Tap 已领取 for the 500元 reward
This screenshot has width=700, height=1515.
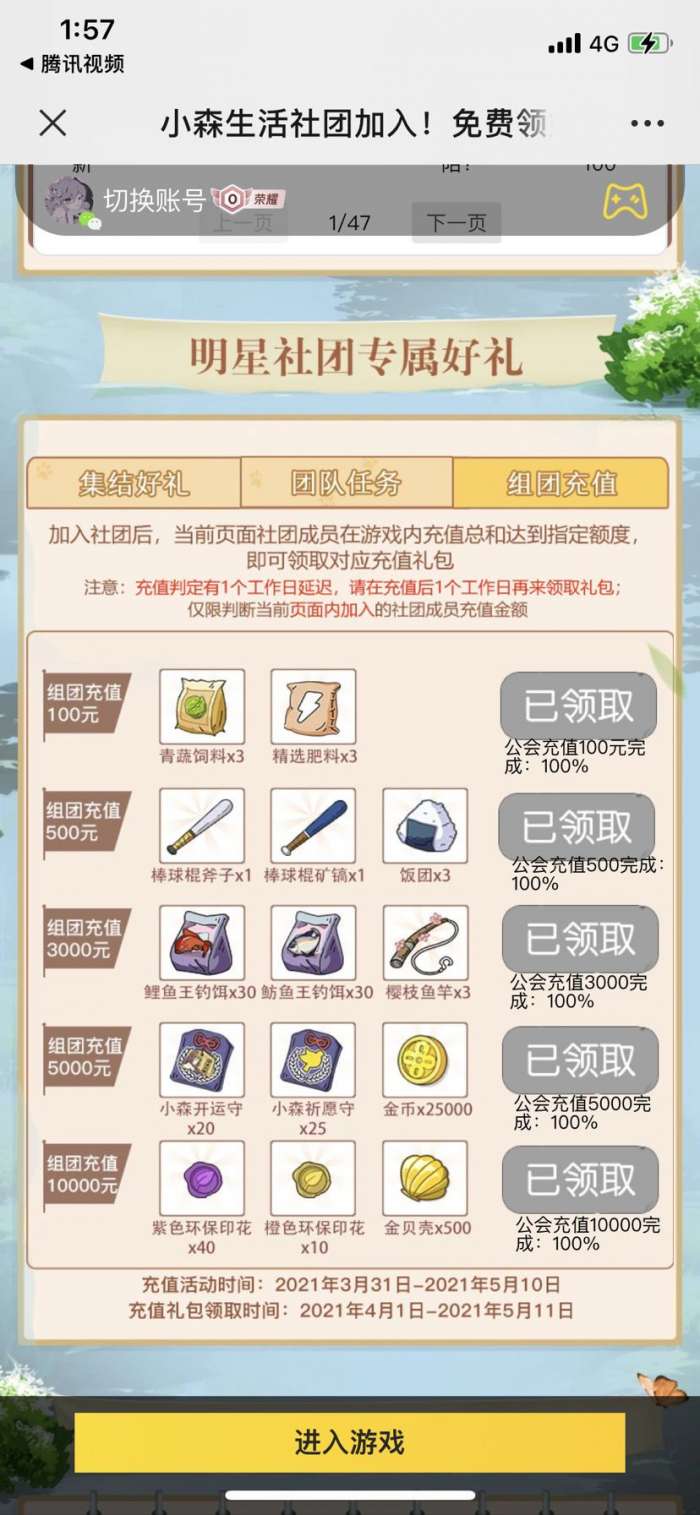[x=577, y=826]
